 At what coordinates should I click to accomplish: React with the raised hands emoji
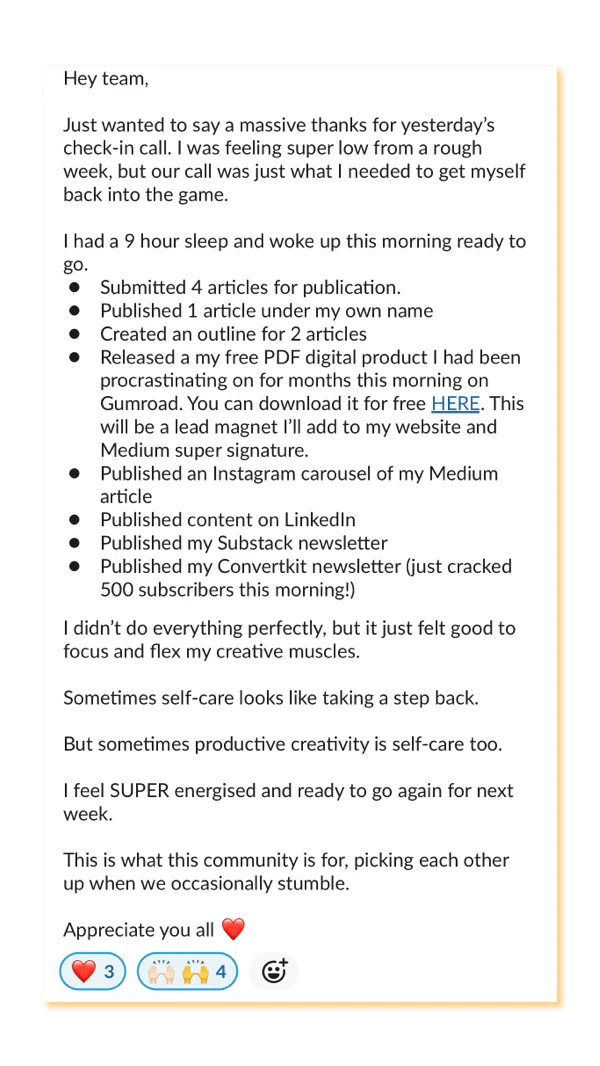click(x=188, y=972)
